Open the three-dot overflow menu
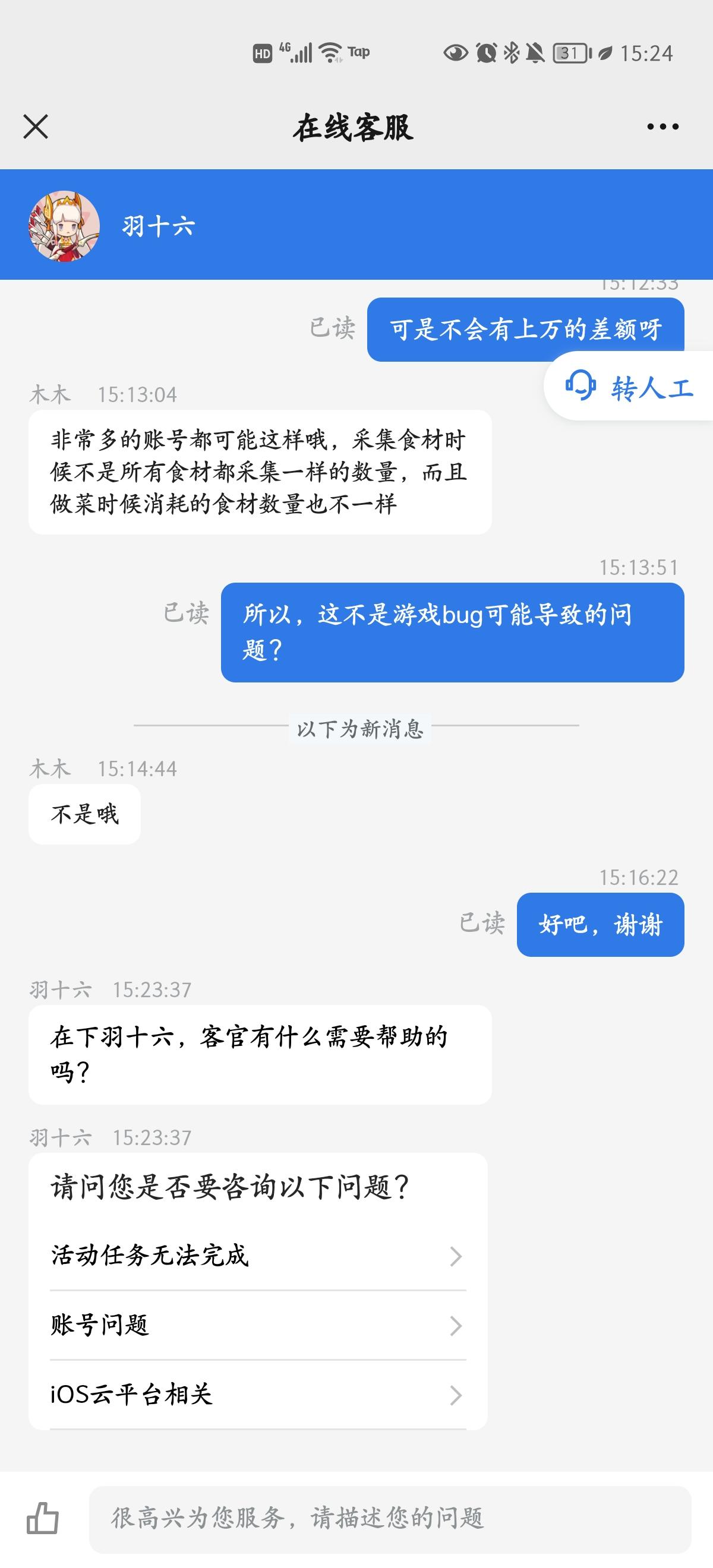This screenshot has width=713, height=1568. pos(662,127)
